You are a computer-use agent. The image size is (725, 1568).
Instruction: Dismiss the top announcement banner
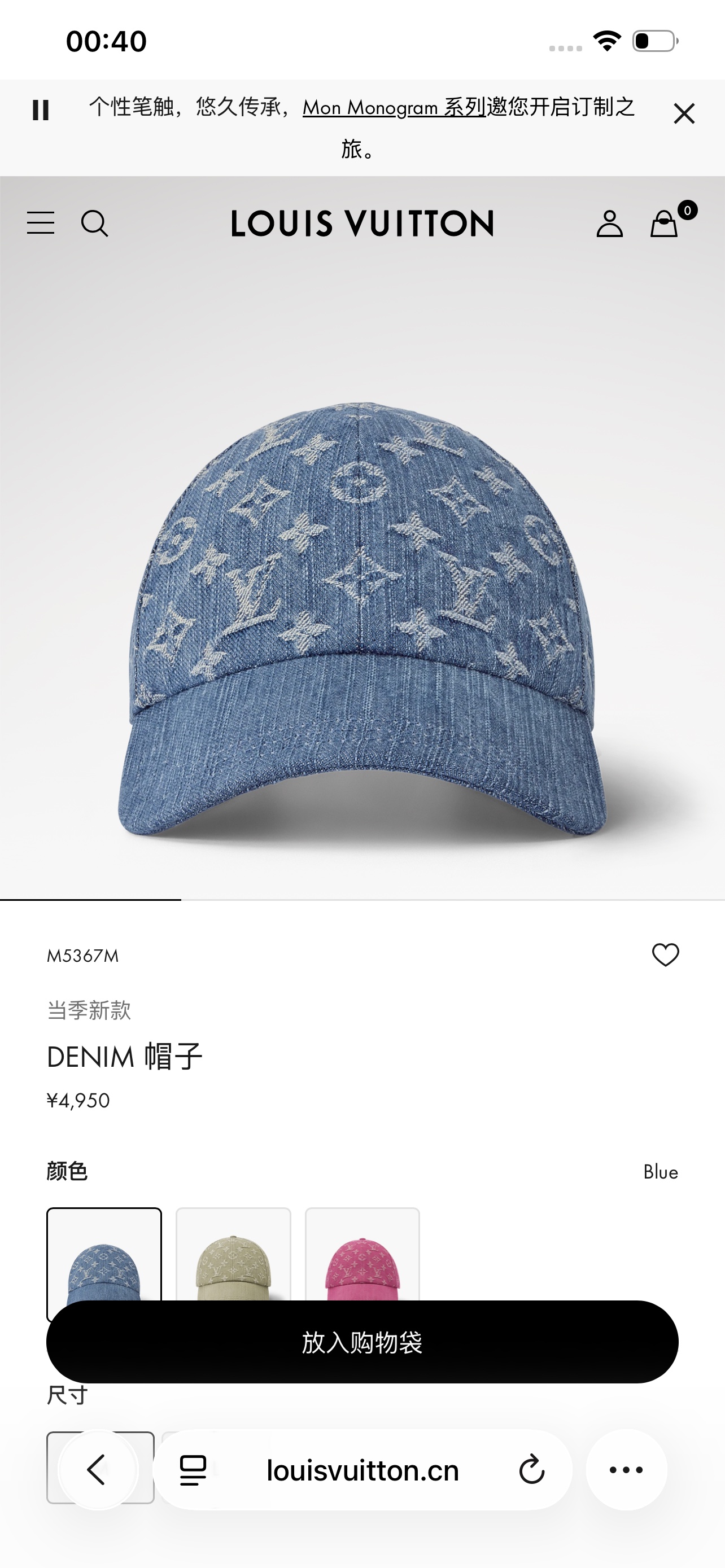(x=684, y=113)
